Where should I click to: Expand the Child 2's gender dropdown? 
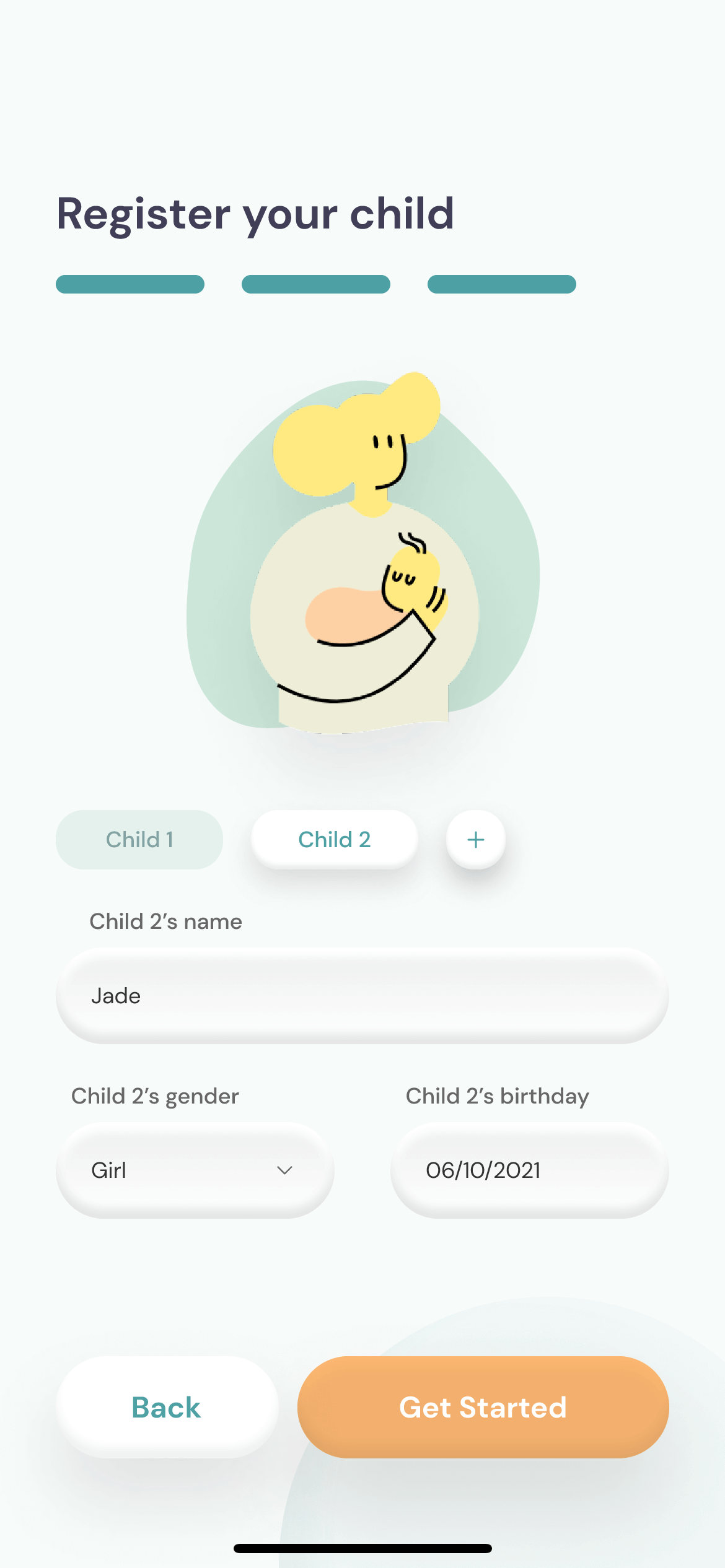195,1170
